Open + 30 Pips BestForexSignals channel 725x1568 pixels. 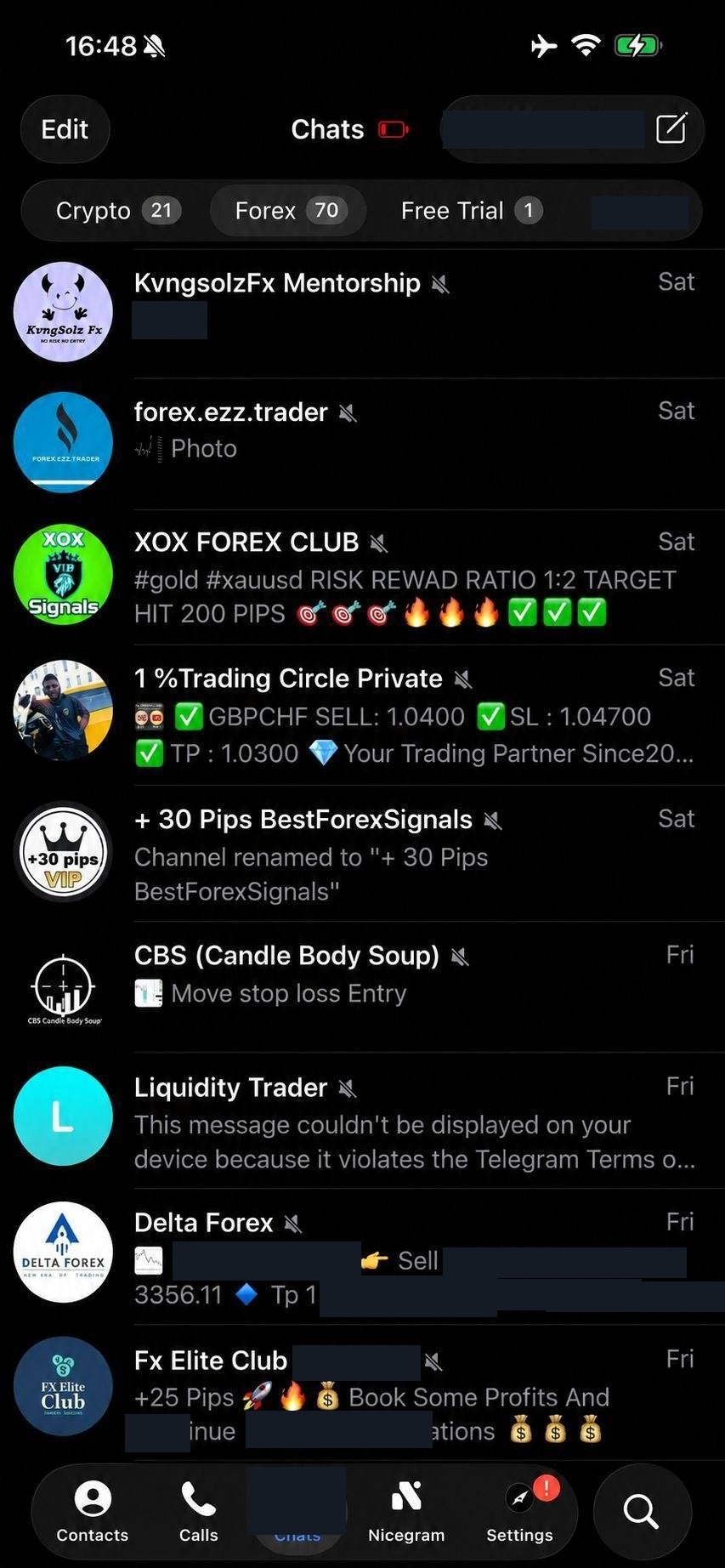coord(362,853)
